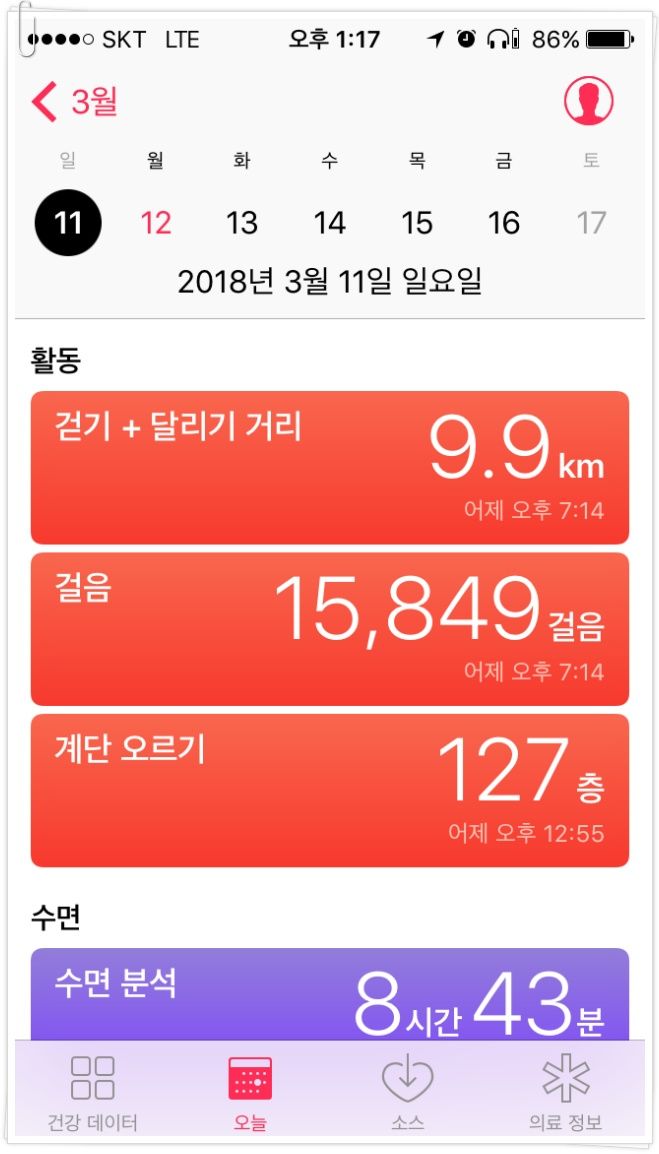Select date 13 in the week row
The height and width of the screenshot is (1154, 659).
point(242,222)
